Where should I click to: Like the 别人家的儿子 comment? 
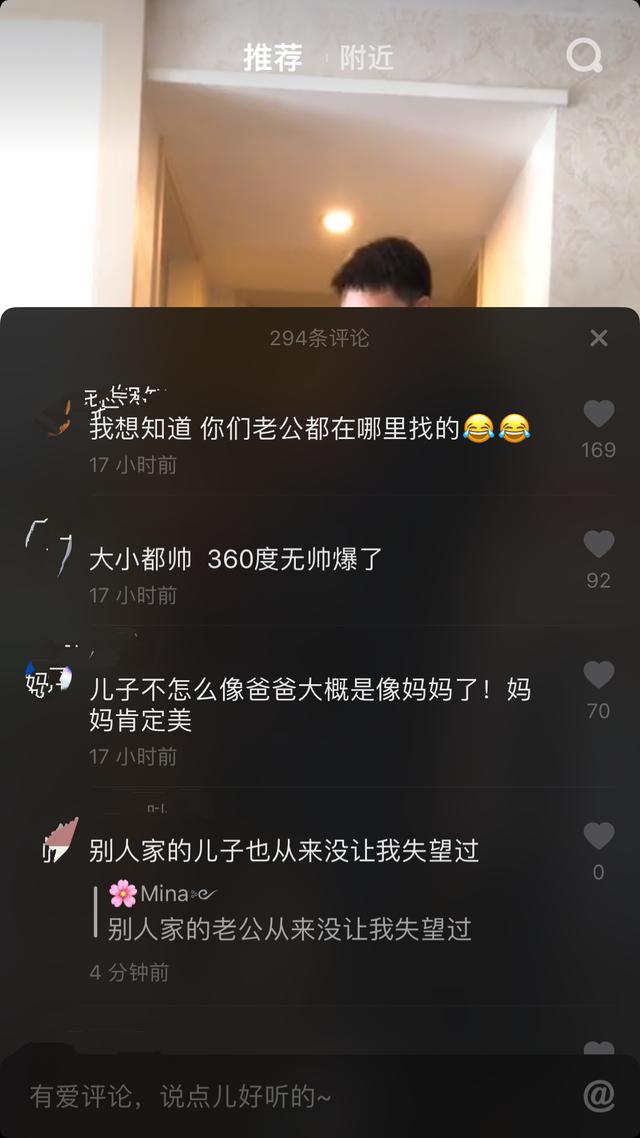coord(598,837)
